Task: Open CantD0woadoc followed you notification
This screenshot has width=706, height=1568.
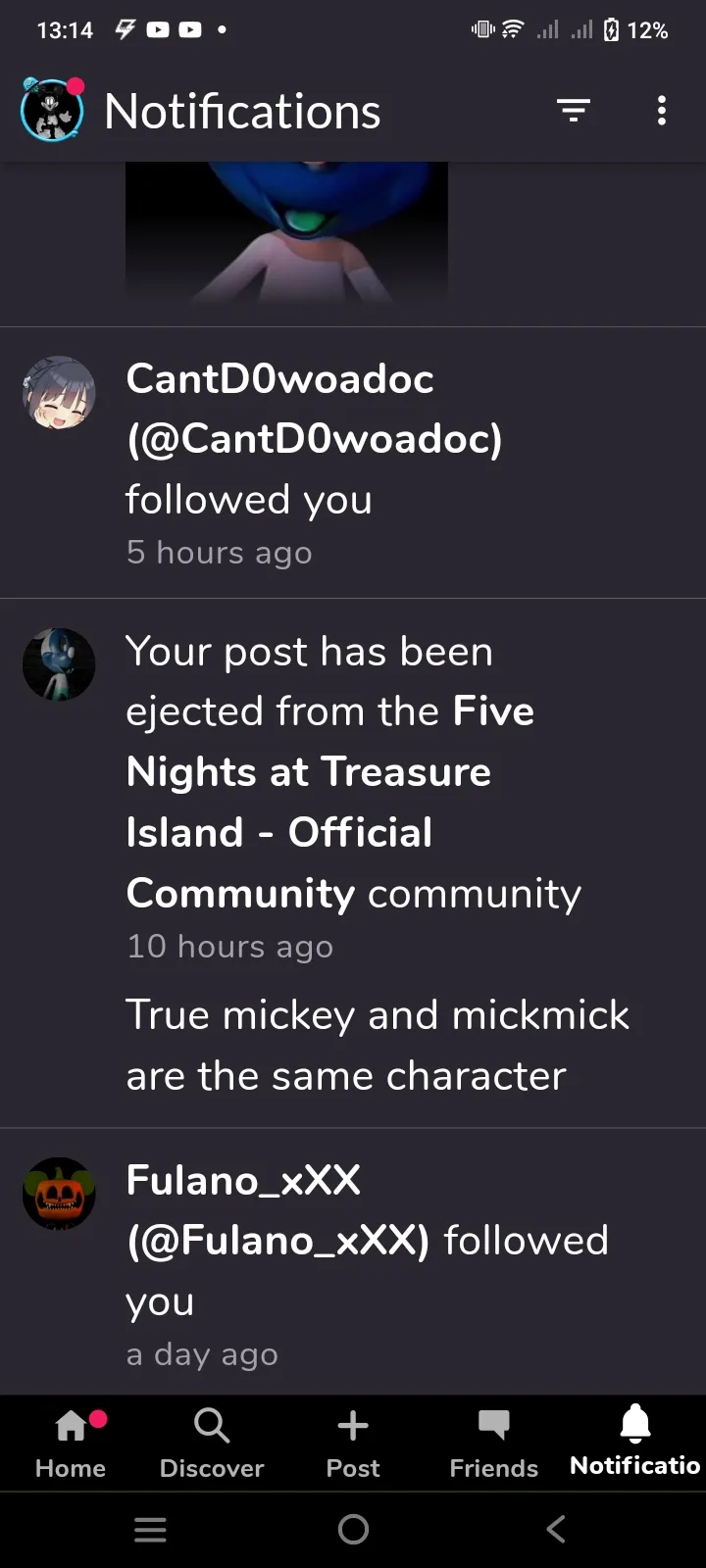Action: pos(353,463)
